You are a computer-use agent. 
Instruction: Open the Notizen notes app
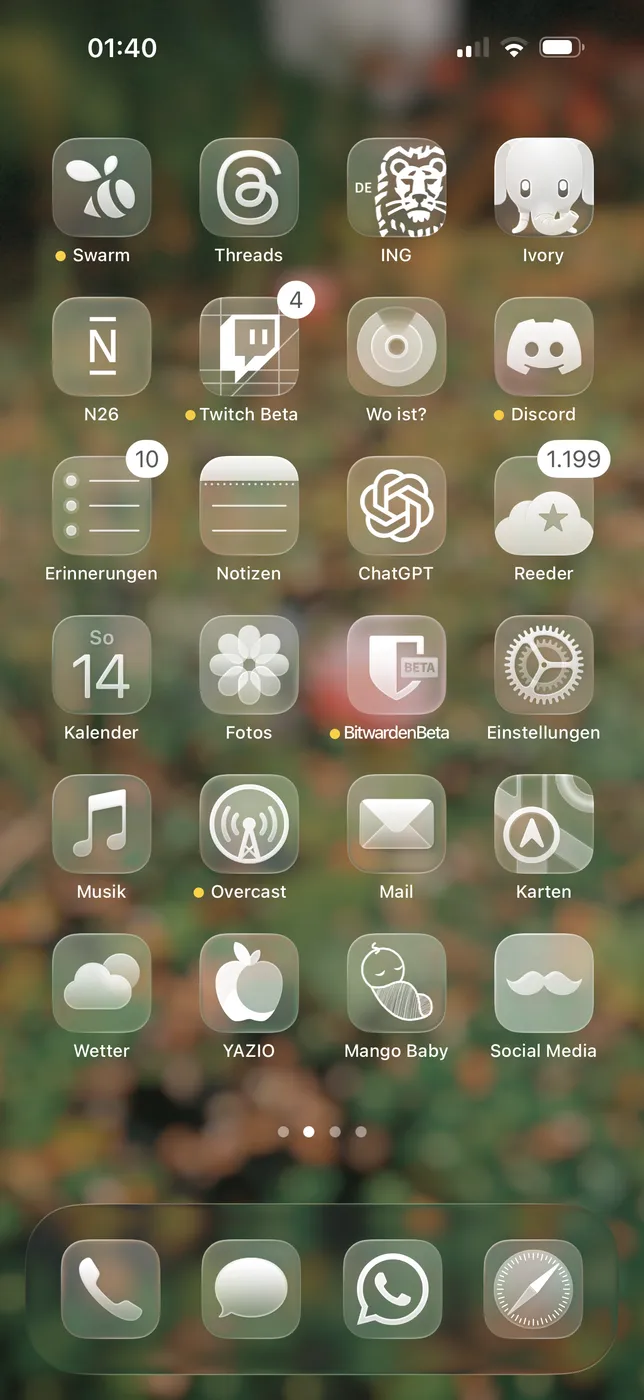[x=249, y=505]
